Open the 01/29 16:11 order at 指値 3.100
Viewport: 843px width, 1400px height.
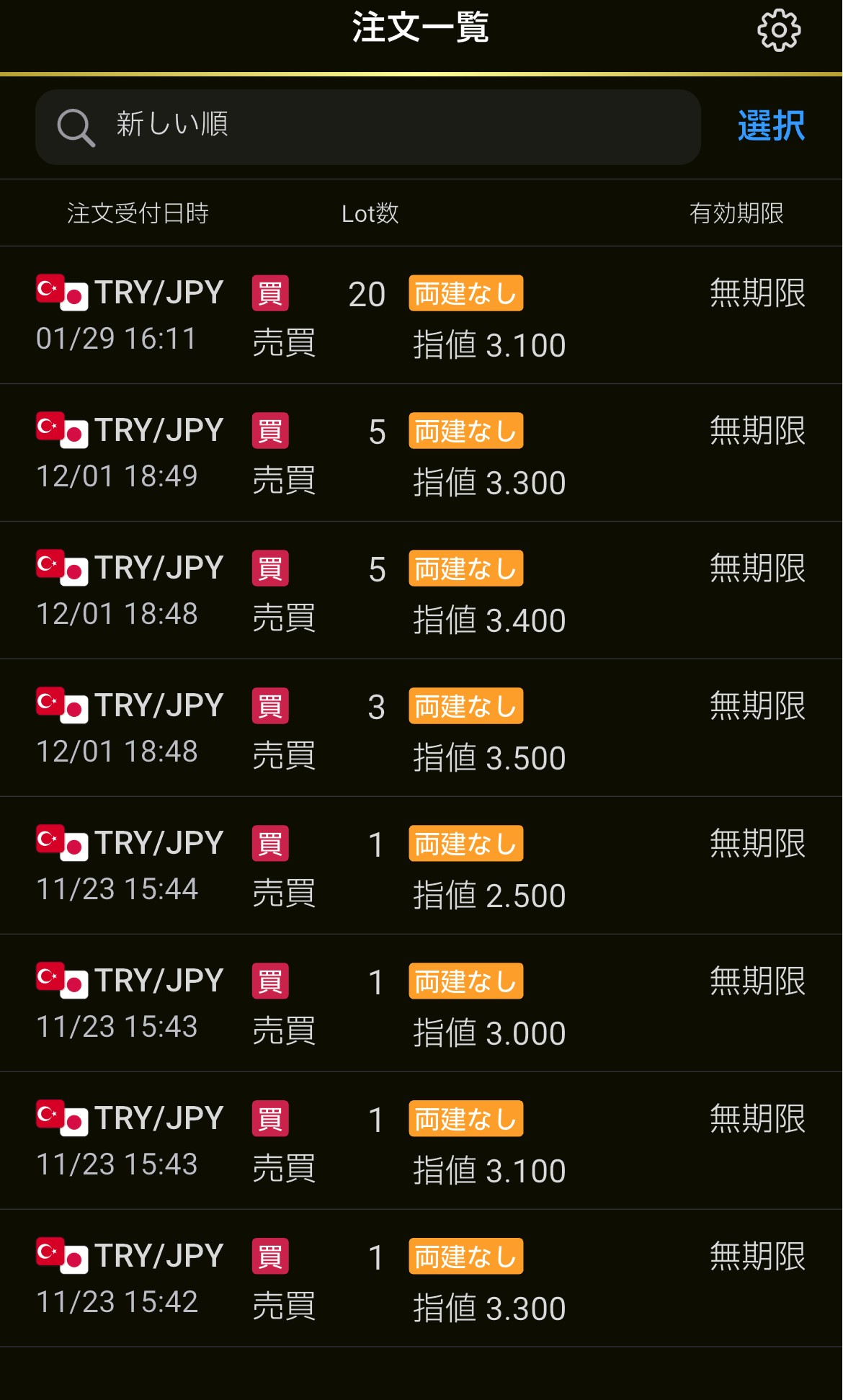(421, 316)
